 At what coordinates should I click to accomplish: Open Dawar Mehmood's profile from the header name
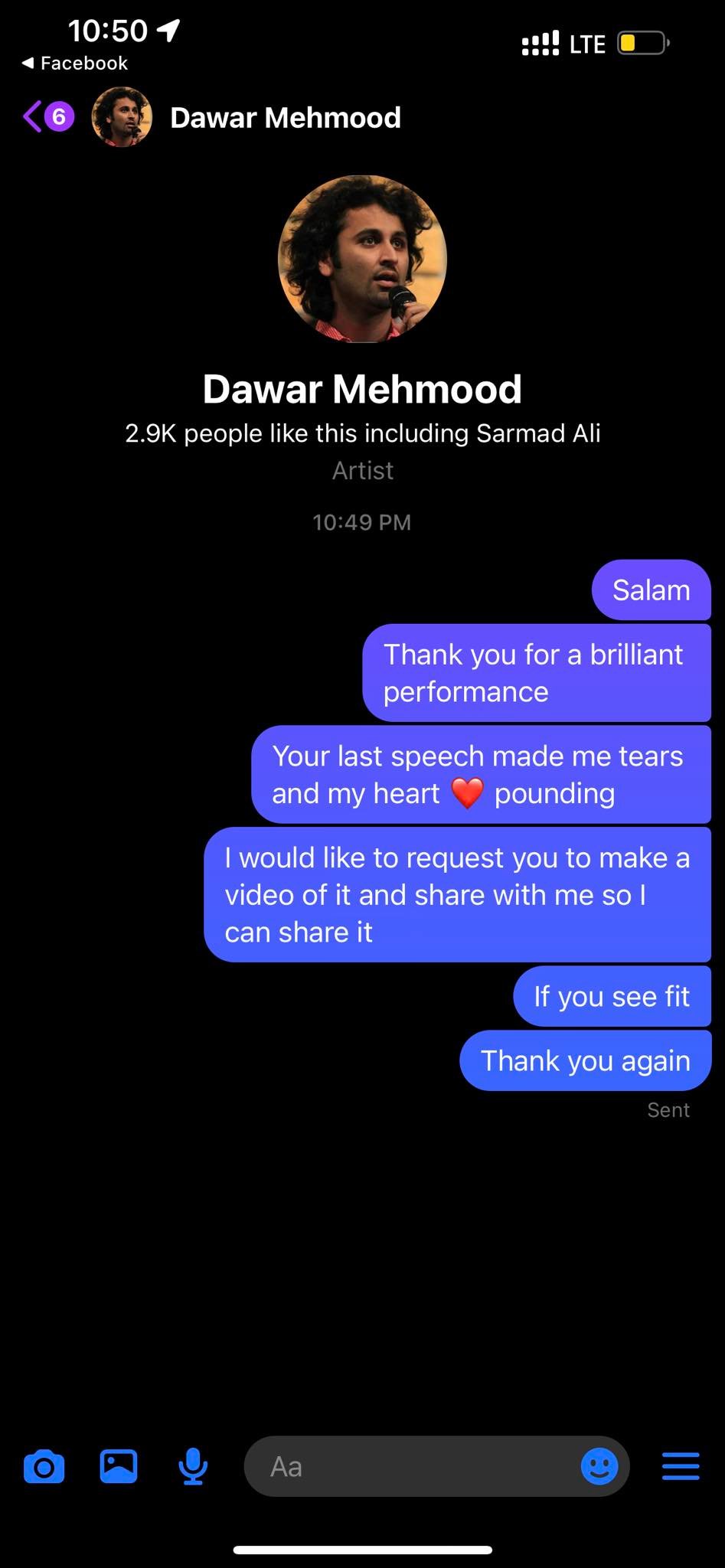(x=285, y=118)
